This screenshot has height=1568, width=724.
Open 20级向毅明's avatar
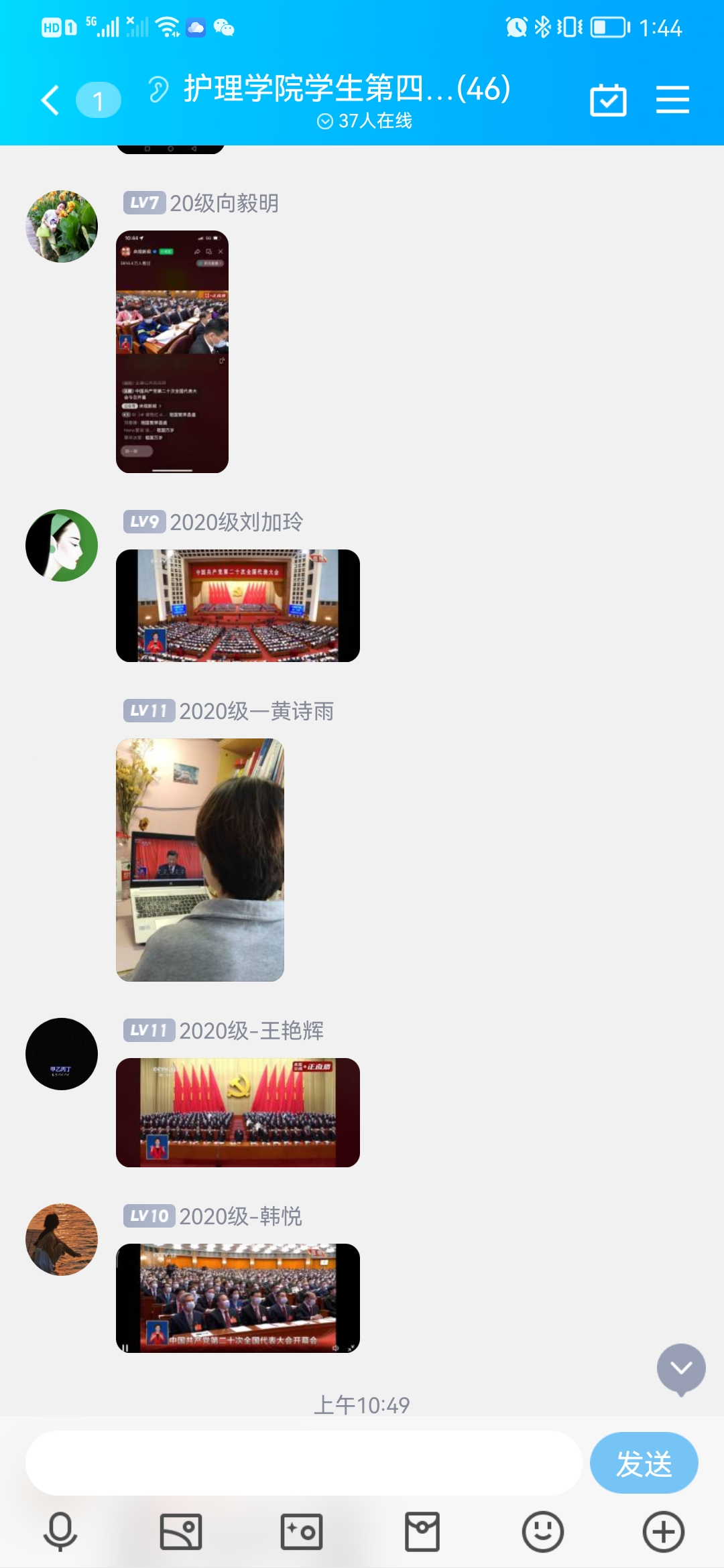click(x=62, y=226)
